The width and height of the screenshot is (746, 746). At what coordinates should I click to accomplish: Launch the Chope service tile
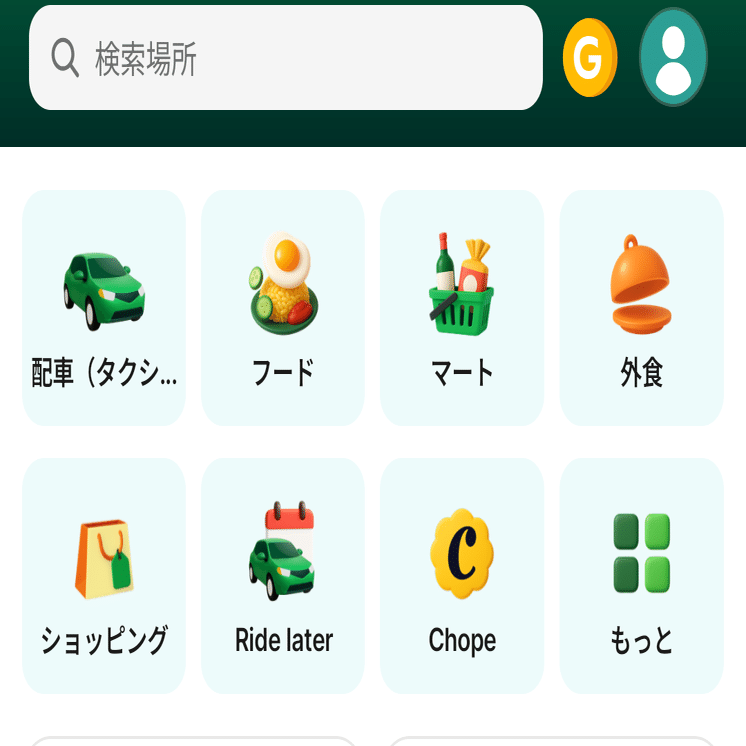pyautogui.click(x=462, y=576)
